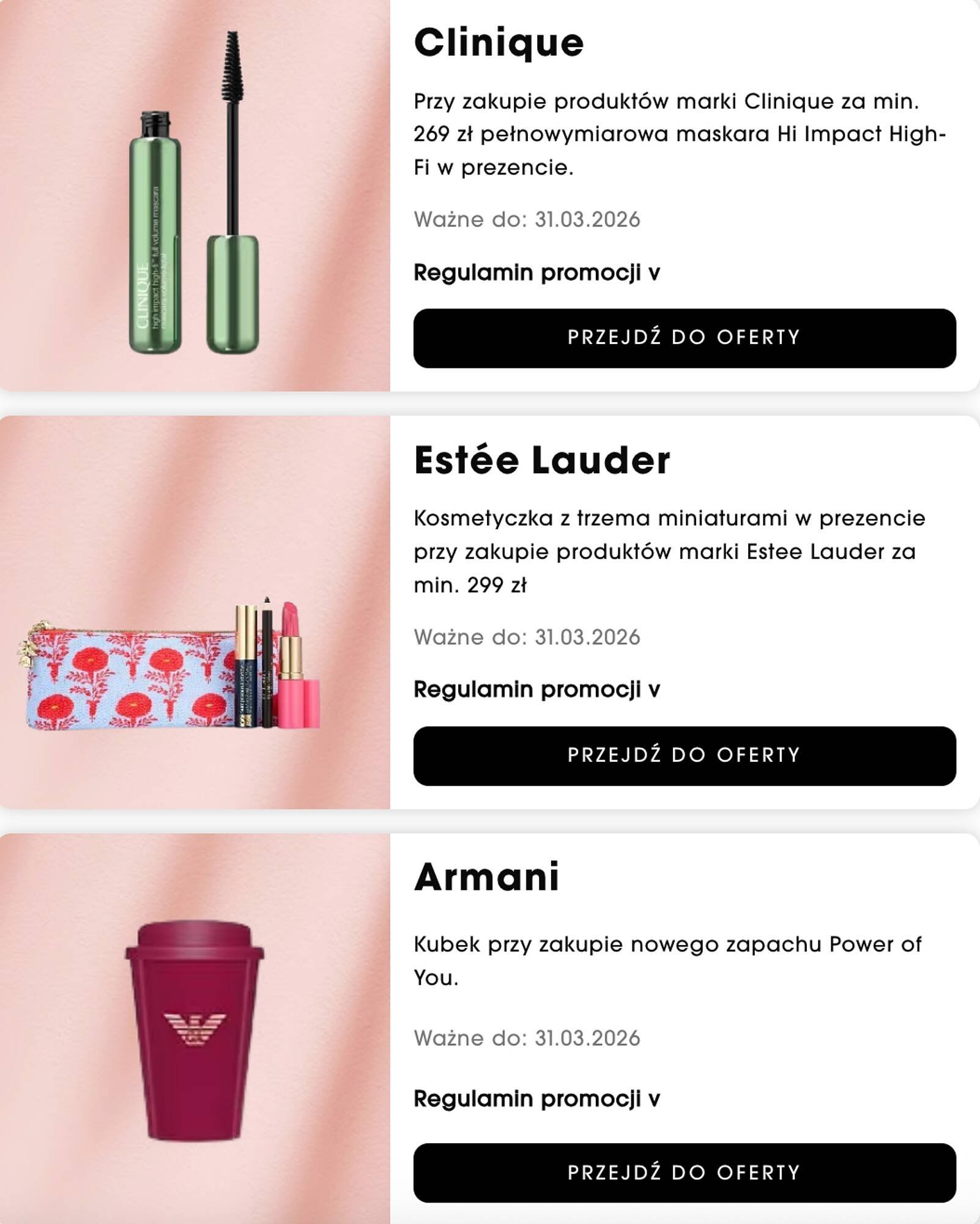980x1224 pixels.
Task: Go to the Estée Lauder offer
Action: (x=684, y=755)
